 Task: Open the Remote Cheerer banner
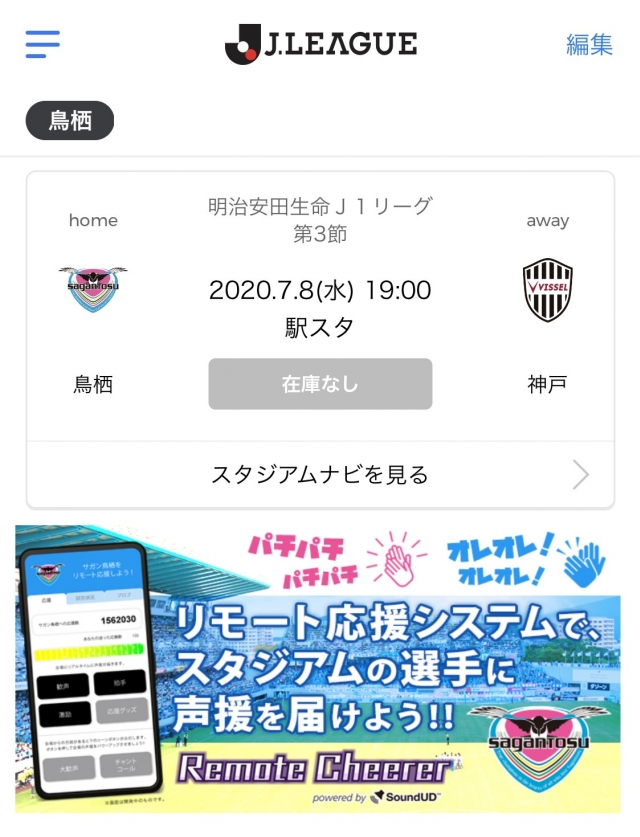click(320, 670)
